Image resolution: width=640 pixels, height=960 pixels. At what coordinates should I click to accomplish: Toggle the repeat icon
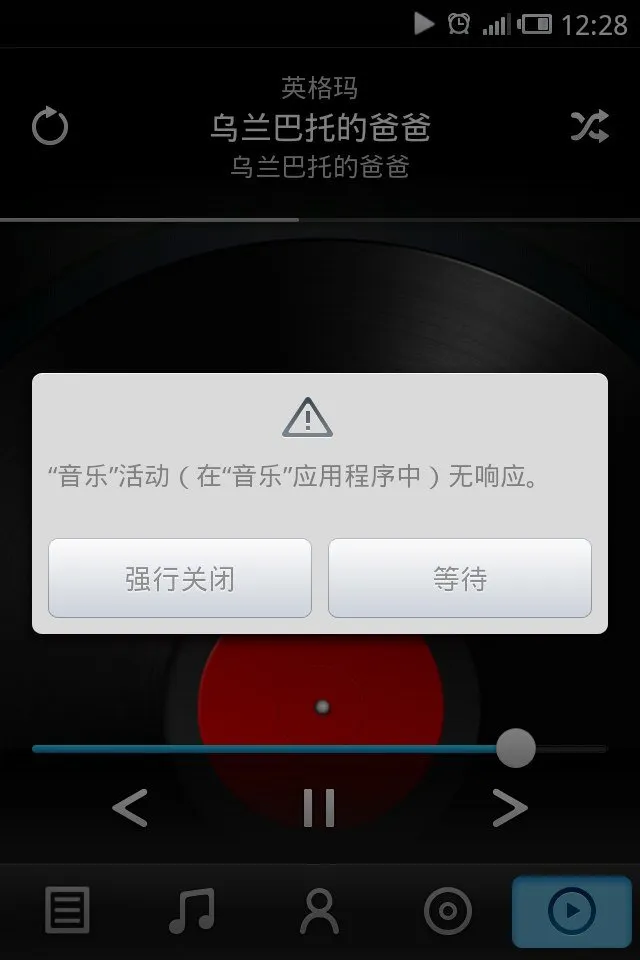50,127
